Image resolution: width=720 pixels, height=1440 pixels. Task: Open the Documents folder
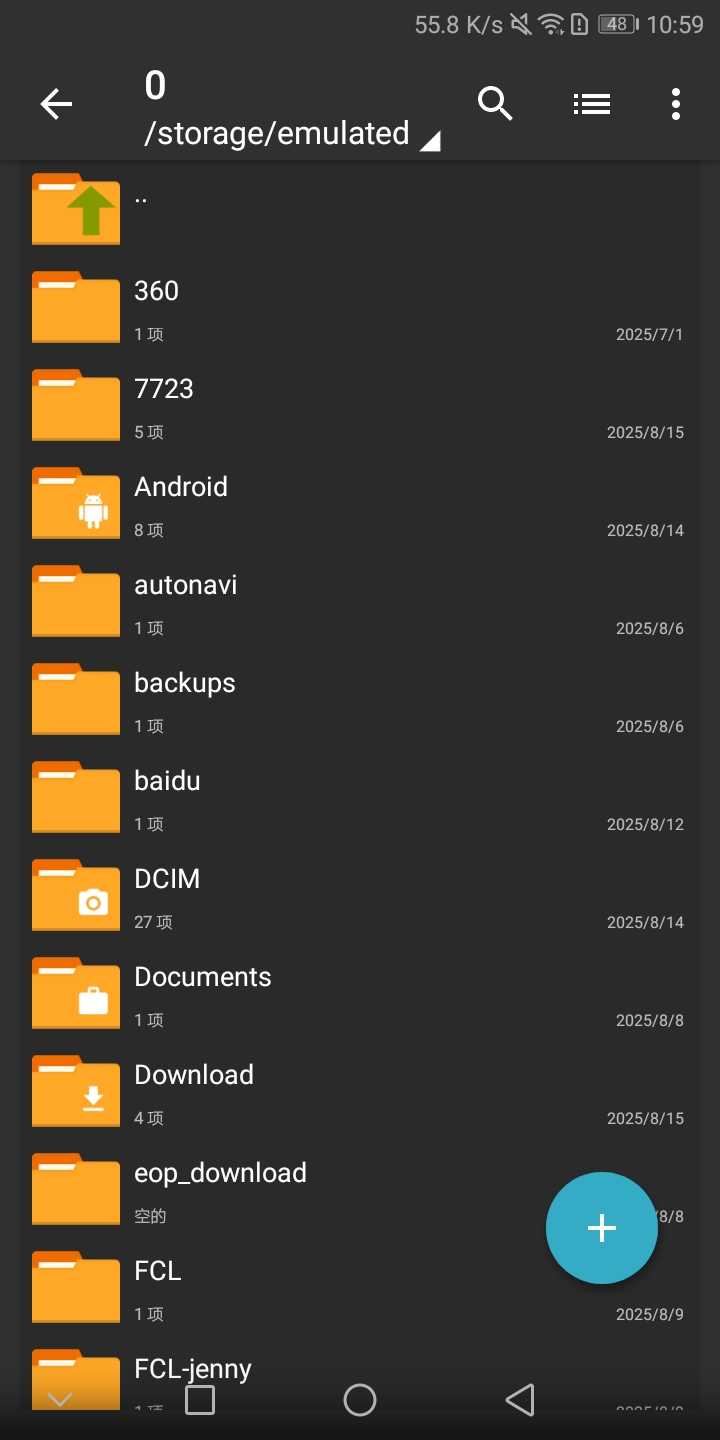pyautogui.click(x=360, y=993)
